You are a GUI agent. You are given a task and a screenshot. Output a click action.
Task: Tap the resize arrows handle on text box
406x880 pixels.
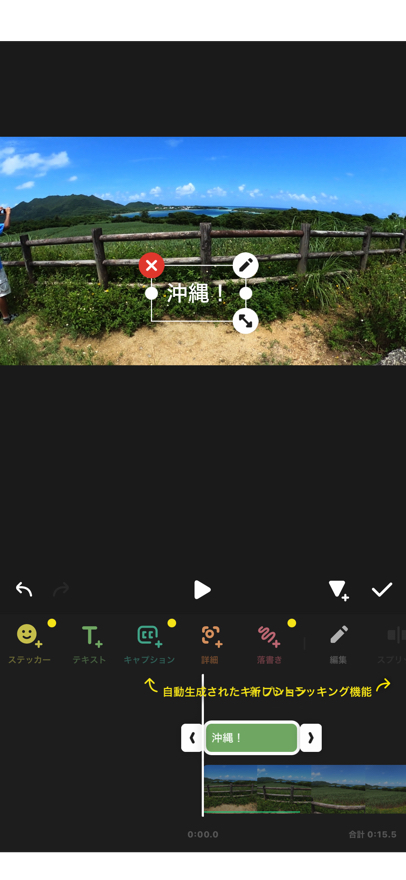[245, 321]
